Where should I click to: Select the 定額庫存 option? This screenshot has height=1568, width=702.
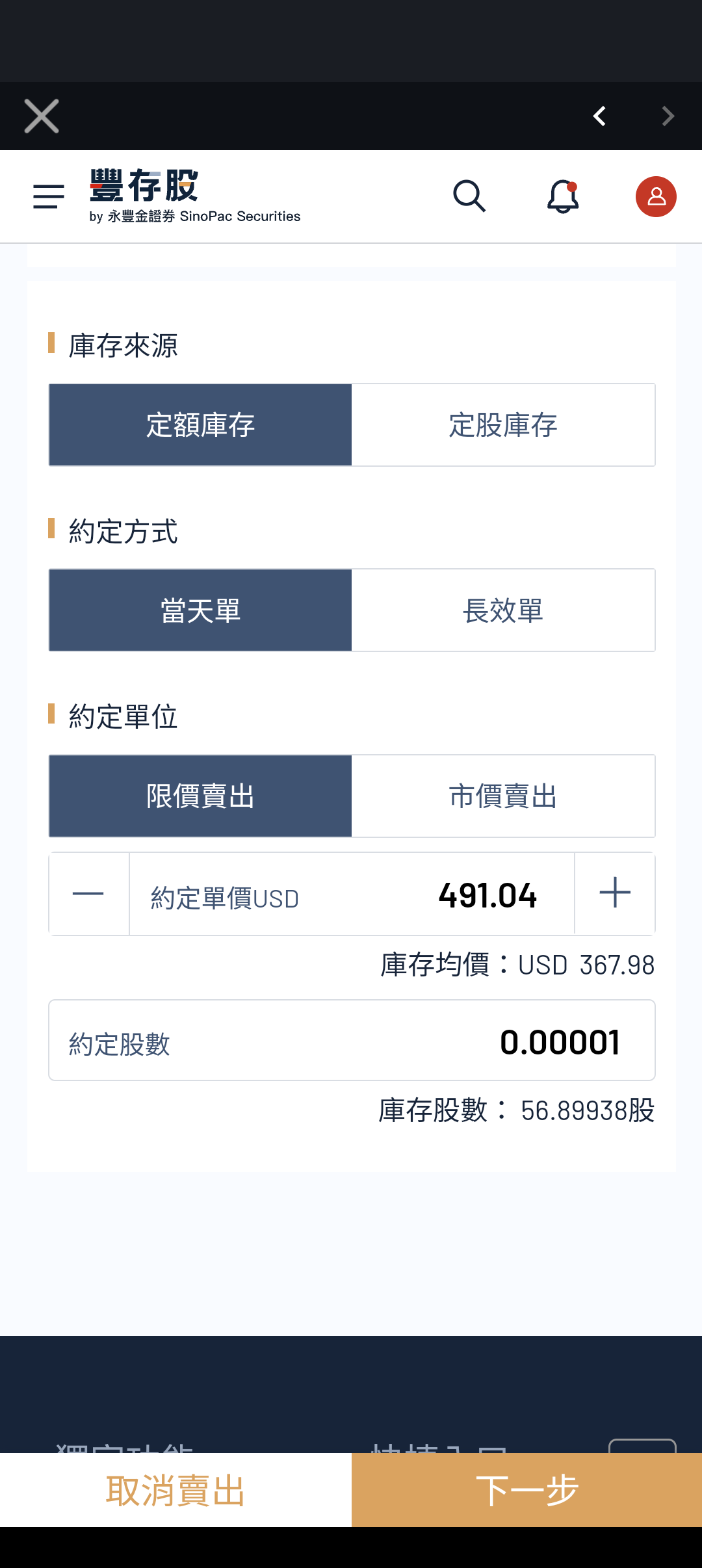coord(200,425)
